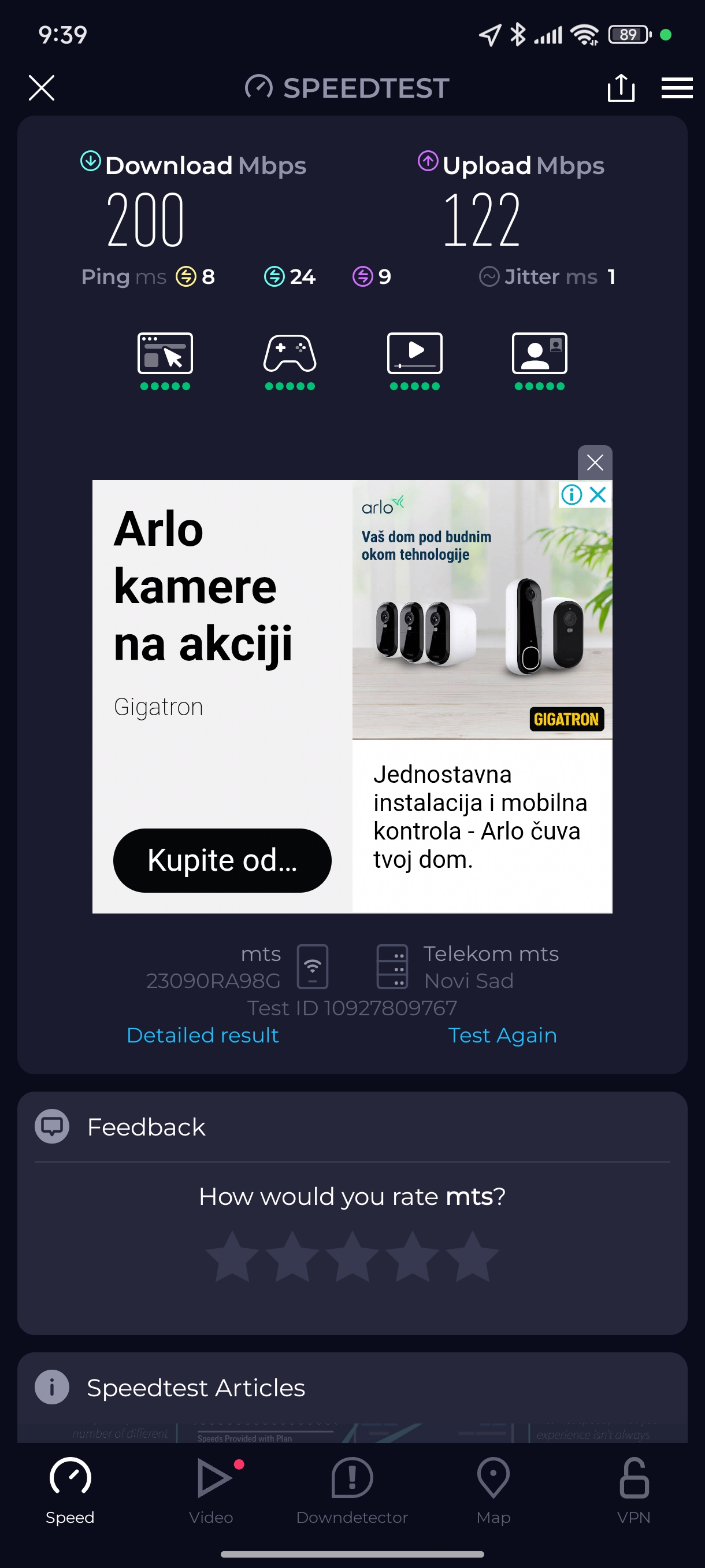Dismiss the Arlo ad with the gray X
The width and height of the screenshot is (705, 1568).
click(x=594, y=463)
